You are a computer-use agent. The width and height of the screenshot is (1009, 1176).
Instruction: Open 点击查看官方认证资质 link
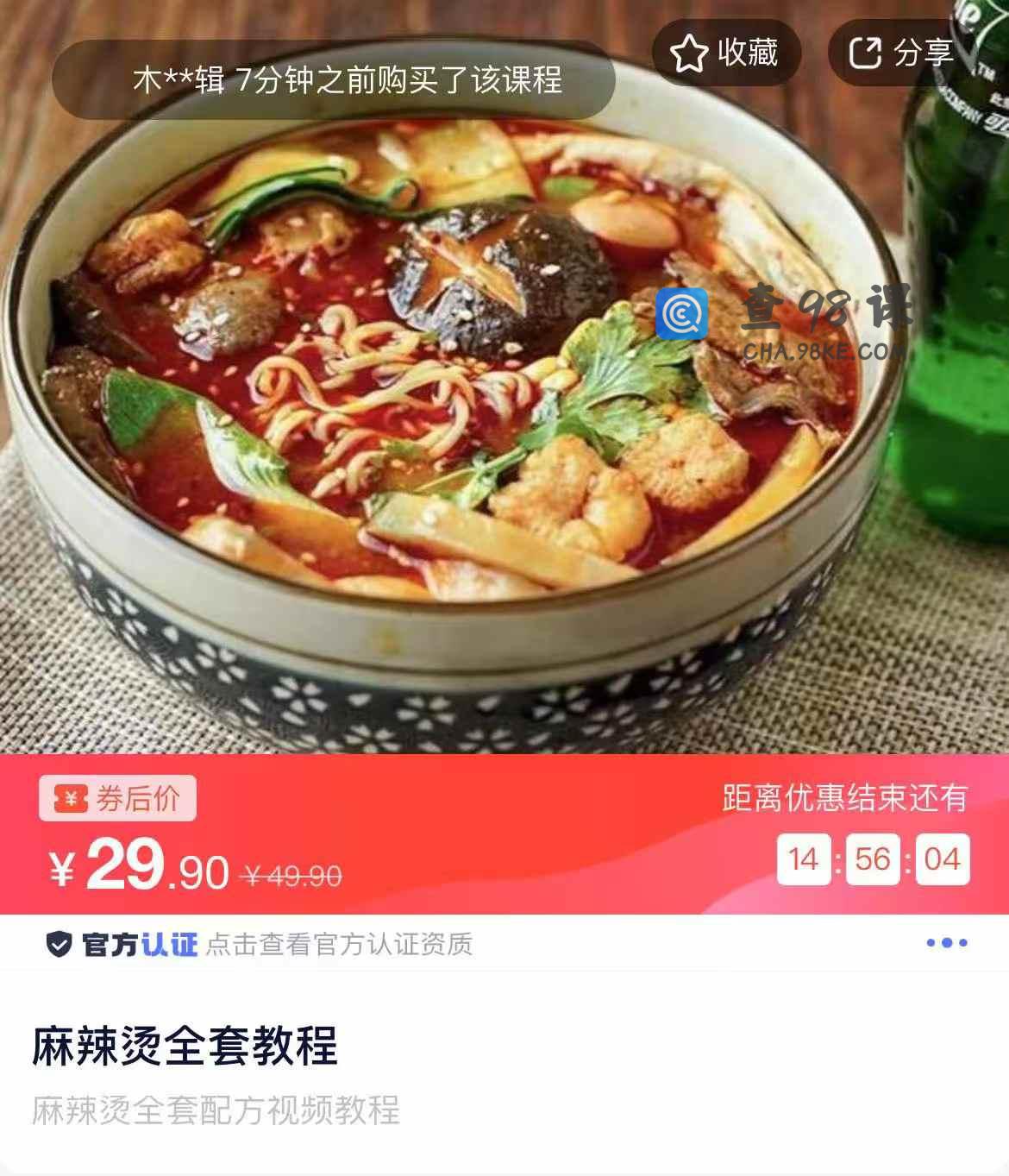(339, 945)
